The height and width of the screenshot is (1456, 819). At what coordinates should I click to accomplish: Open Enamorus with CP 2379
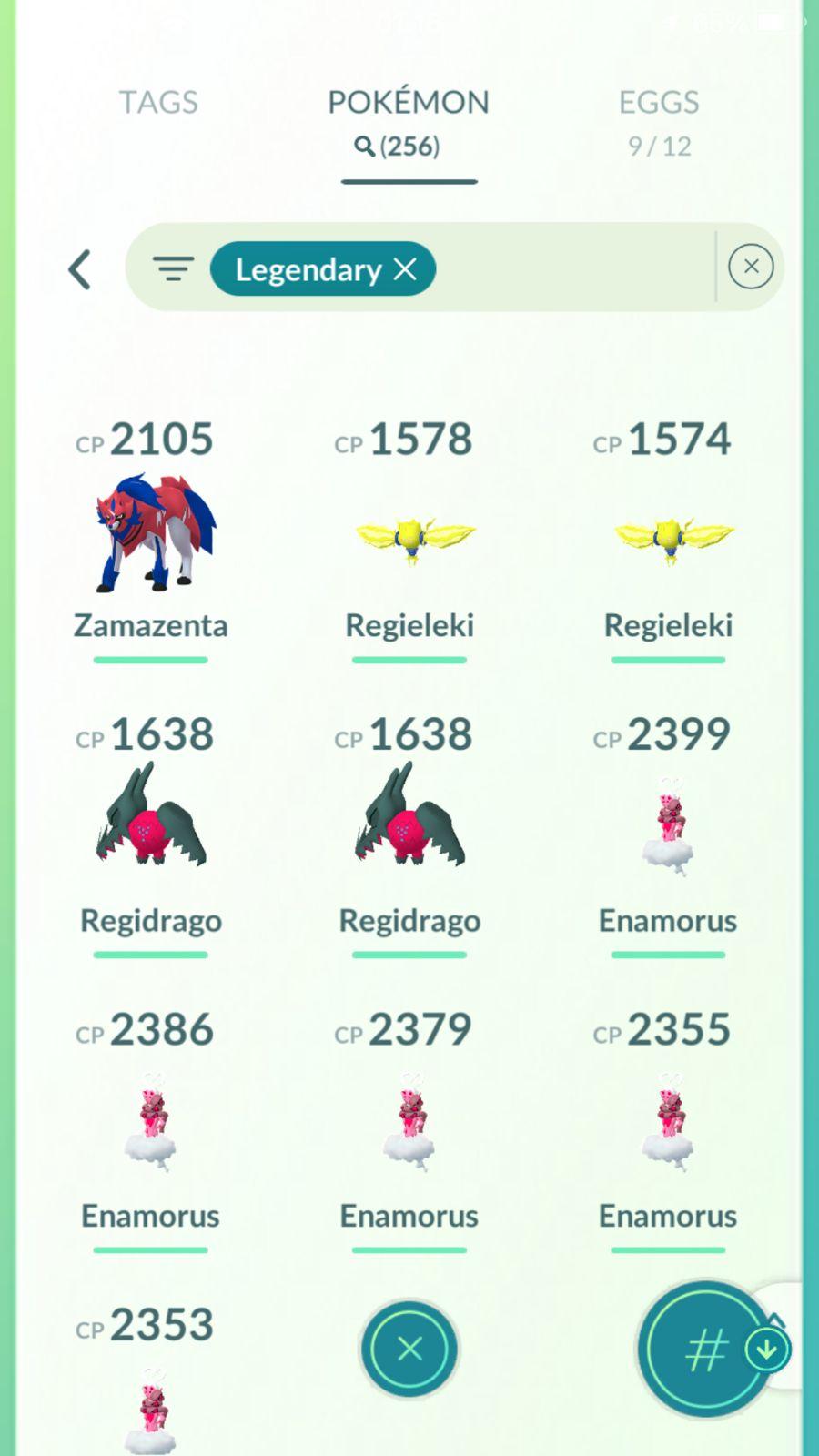pos(409,1125)
